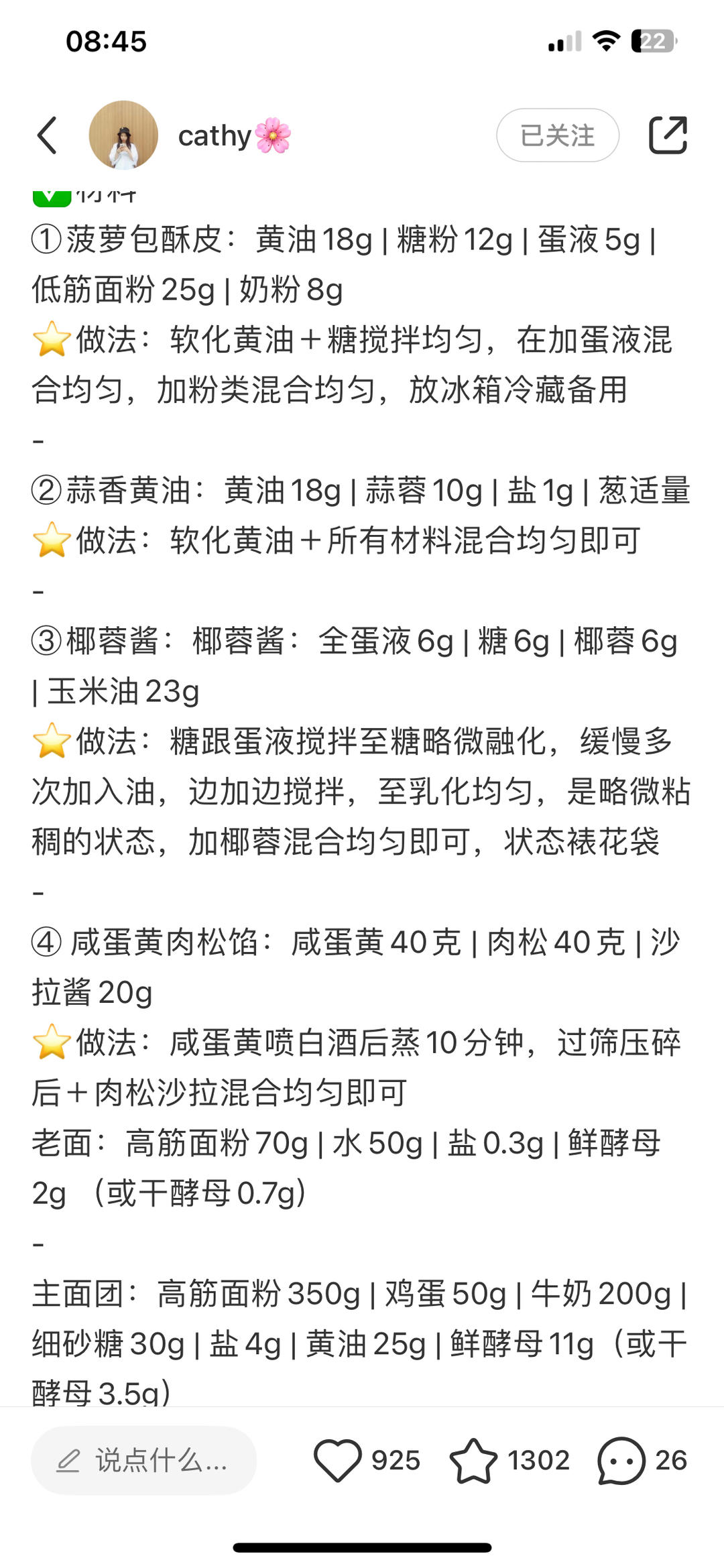This screenshot has height=1568, width=724.
Task: Save the post with the star
Action: click(473, 1460)
